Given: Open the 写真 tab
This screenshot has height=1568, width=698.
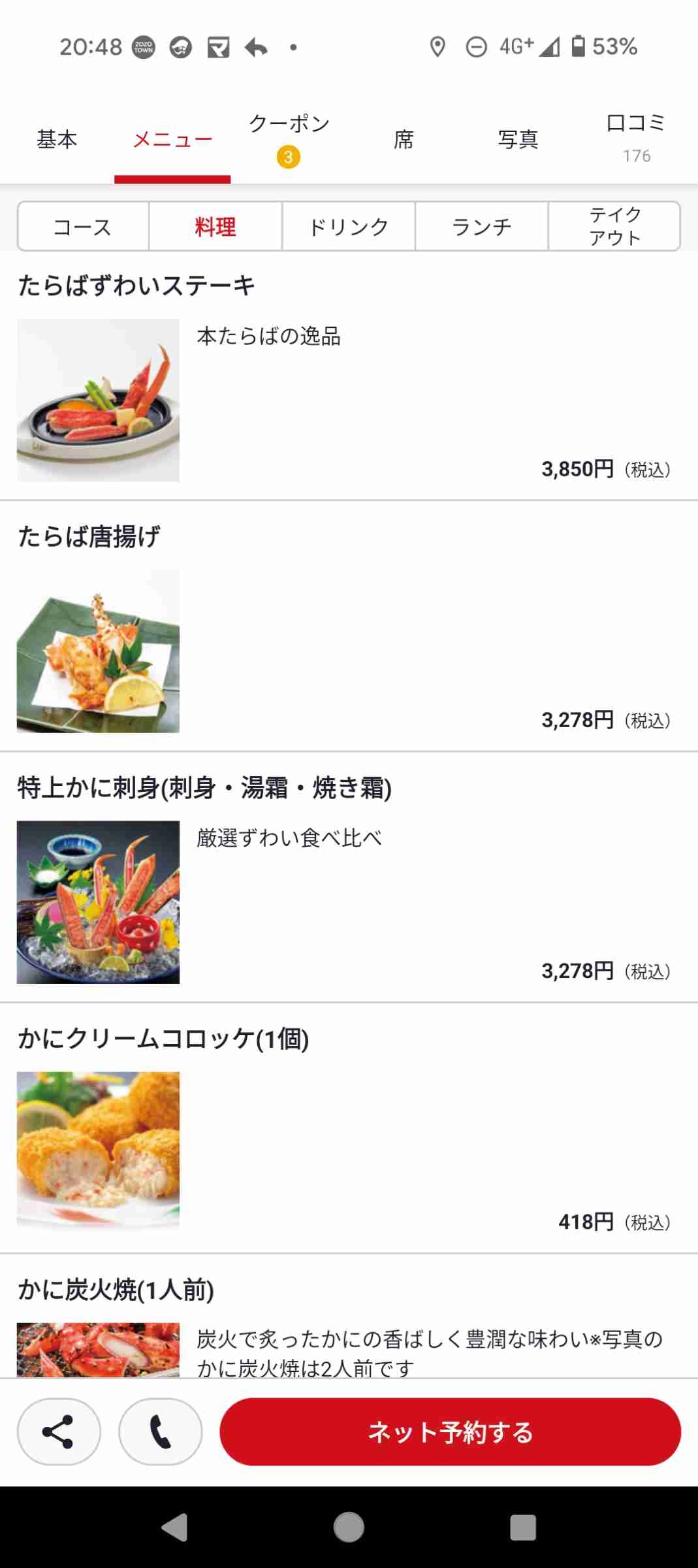Looking at the screenshot, I should (x=518, y=139).
